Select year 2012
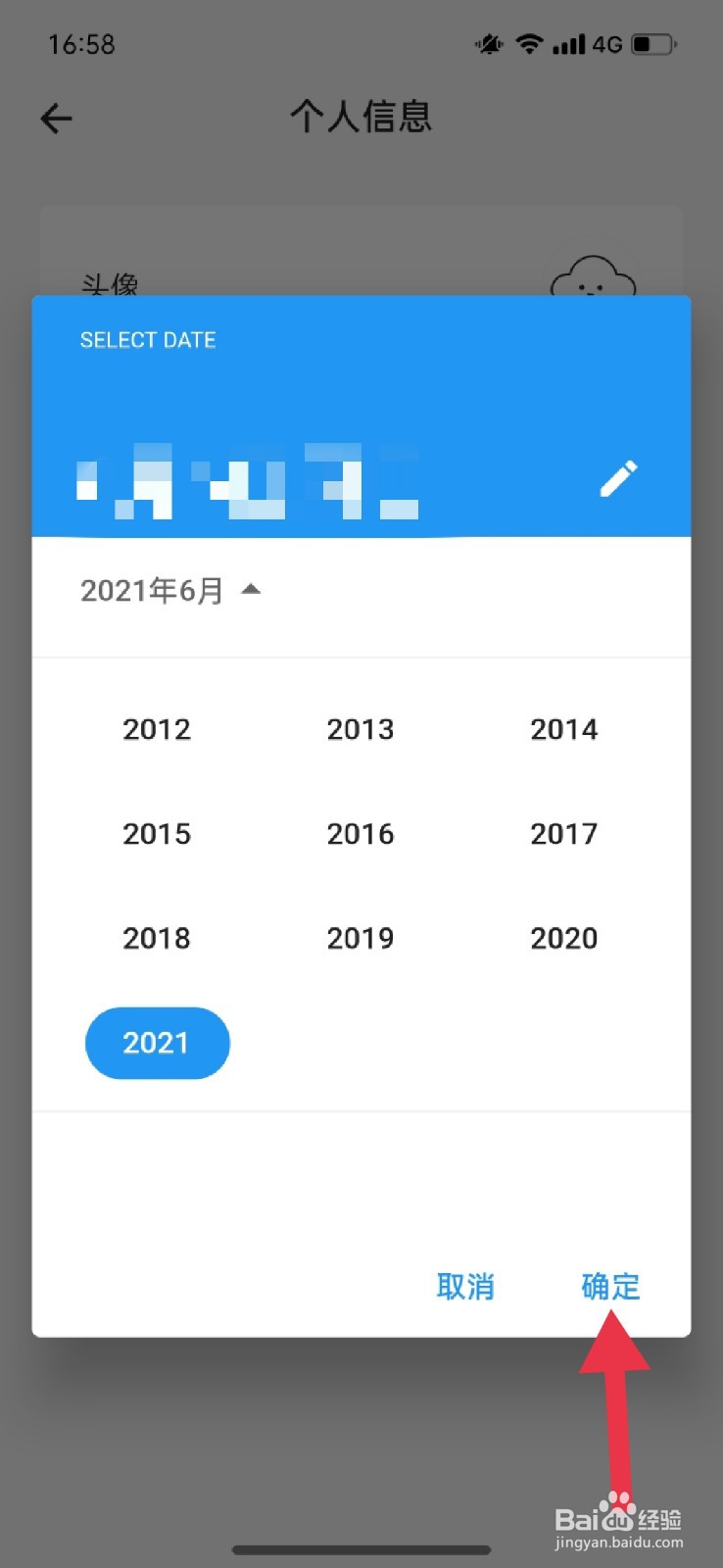 coord(157,729)
